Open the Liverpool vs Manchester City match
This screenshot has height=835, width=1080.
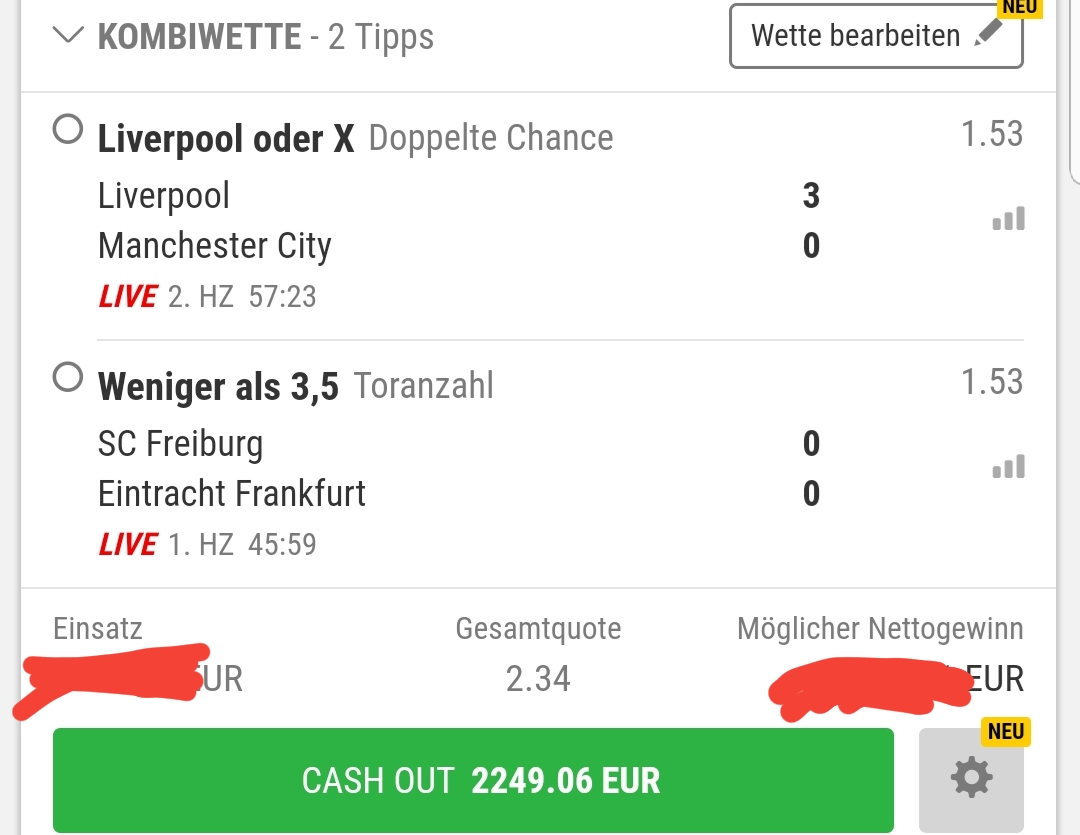[x=215, y=220]
